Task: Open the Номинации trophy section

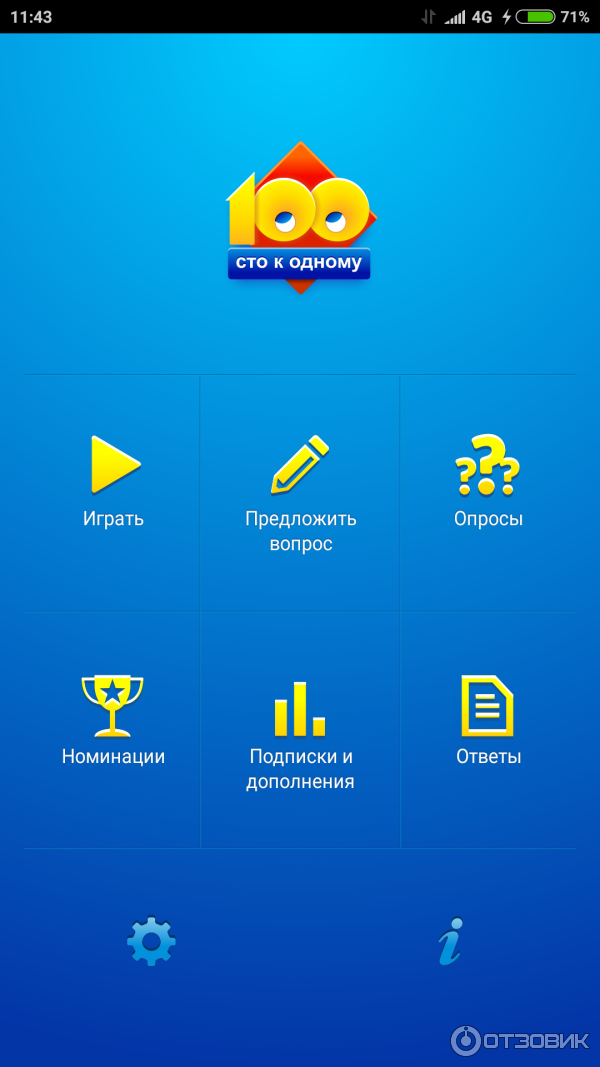Action: point(113,720)
